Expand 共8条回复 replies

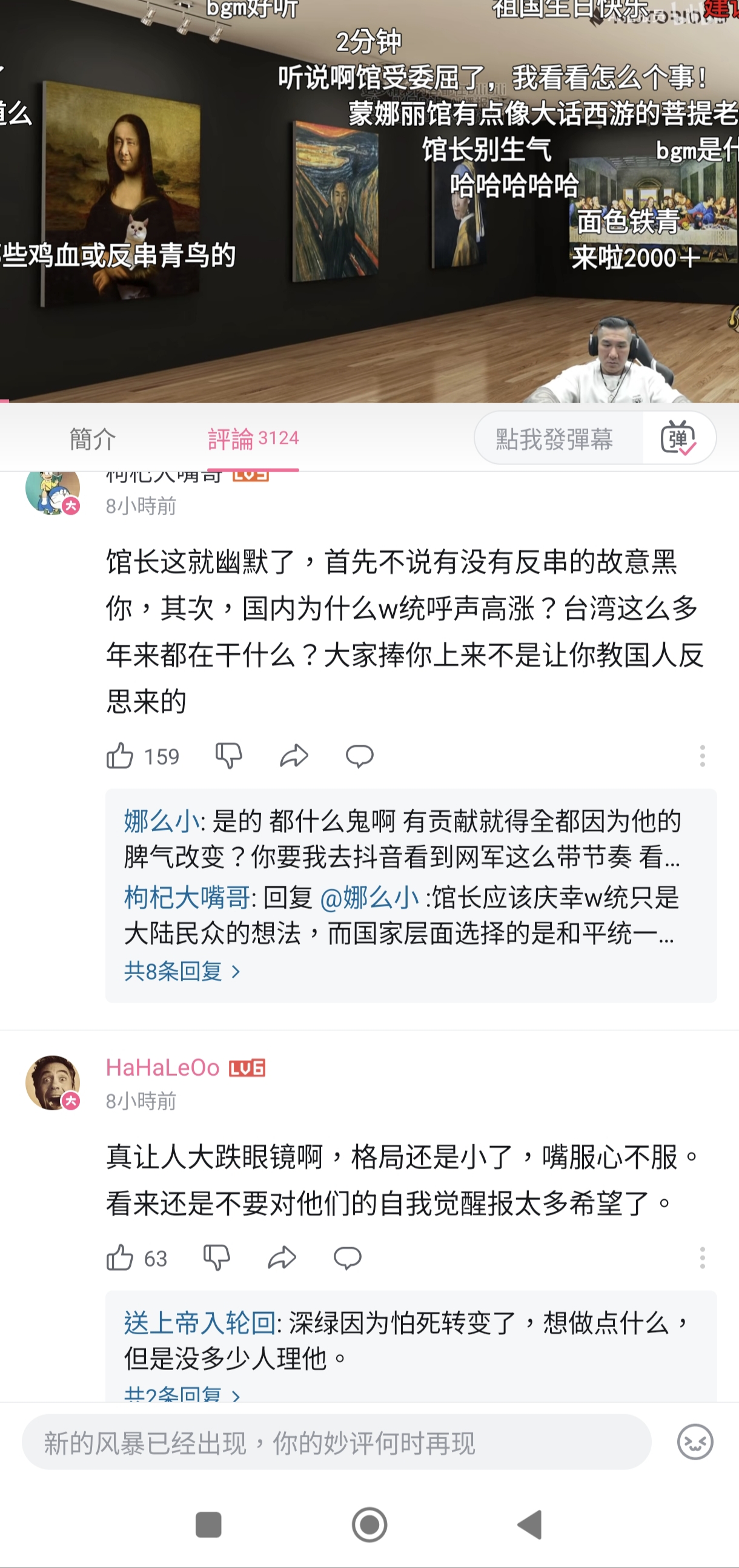point(182,972)
